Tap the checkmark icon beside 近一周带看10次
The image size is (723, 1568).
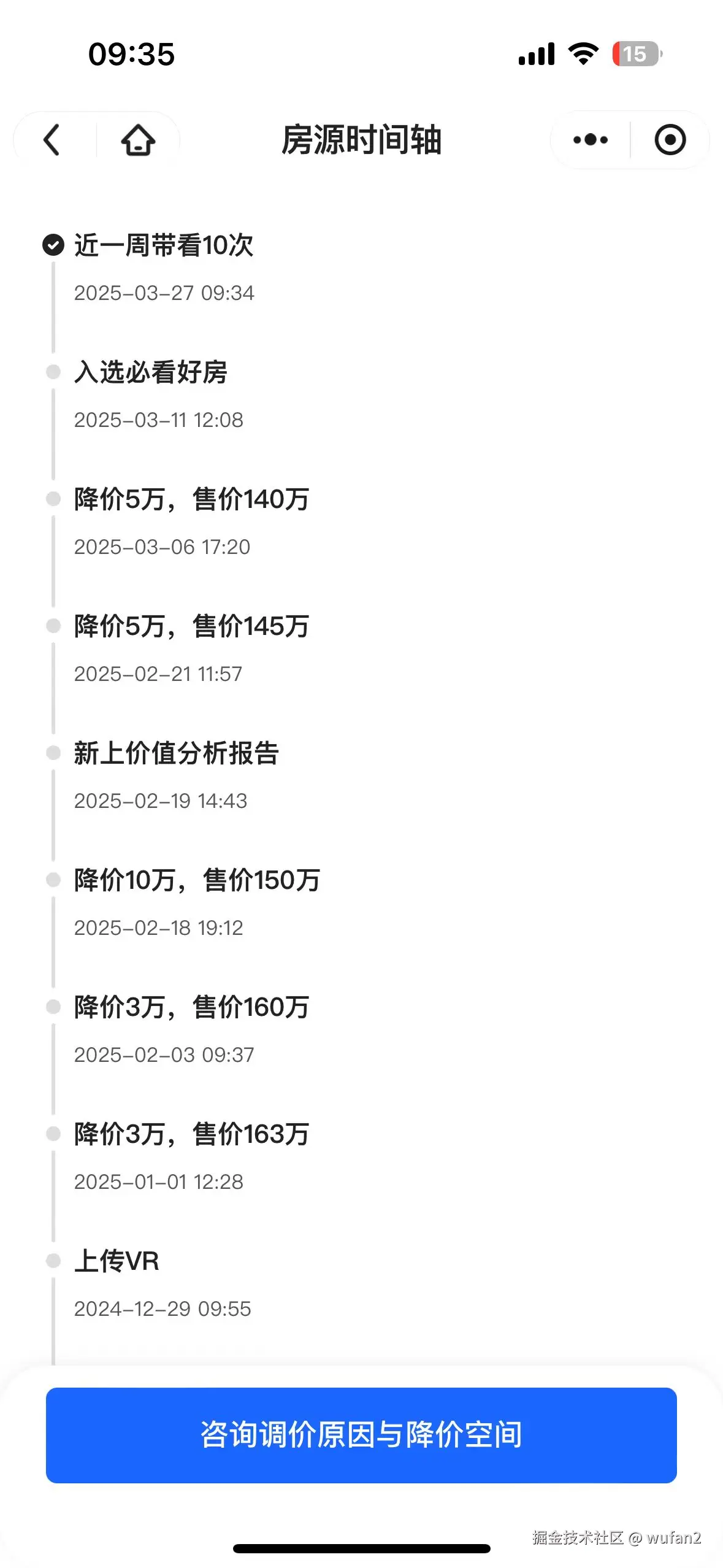(54, 244)
